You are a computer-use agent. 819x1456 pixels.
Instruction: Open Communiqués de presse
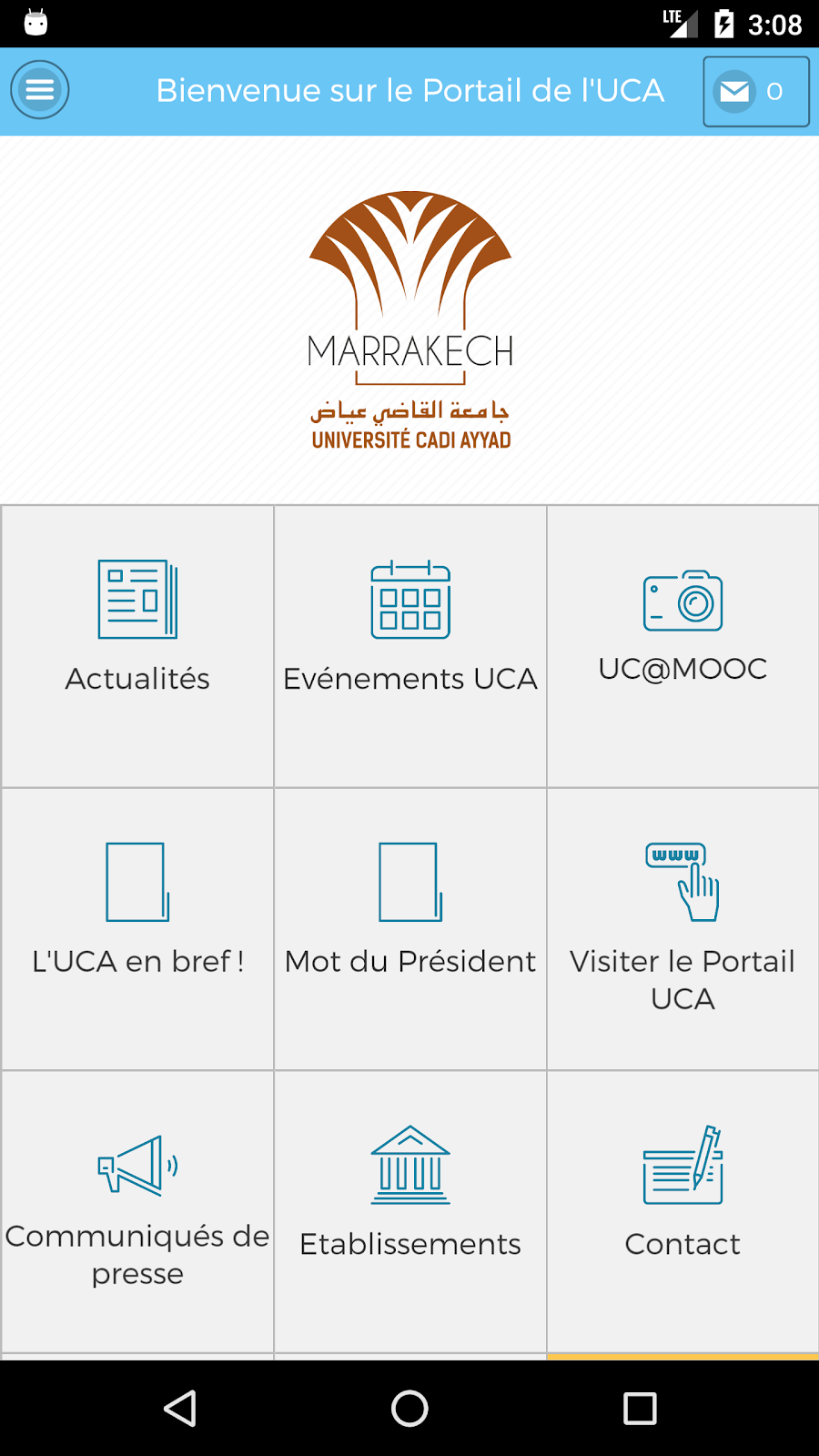pyautogui.click(x=137, y=1210)
